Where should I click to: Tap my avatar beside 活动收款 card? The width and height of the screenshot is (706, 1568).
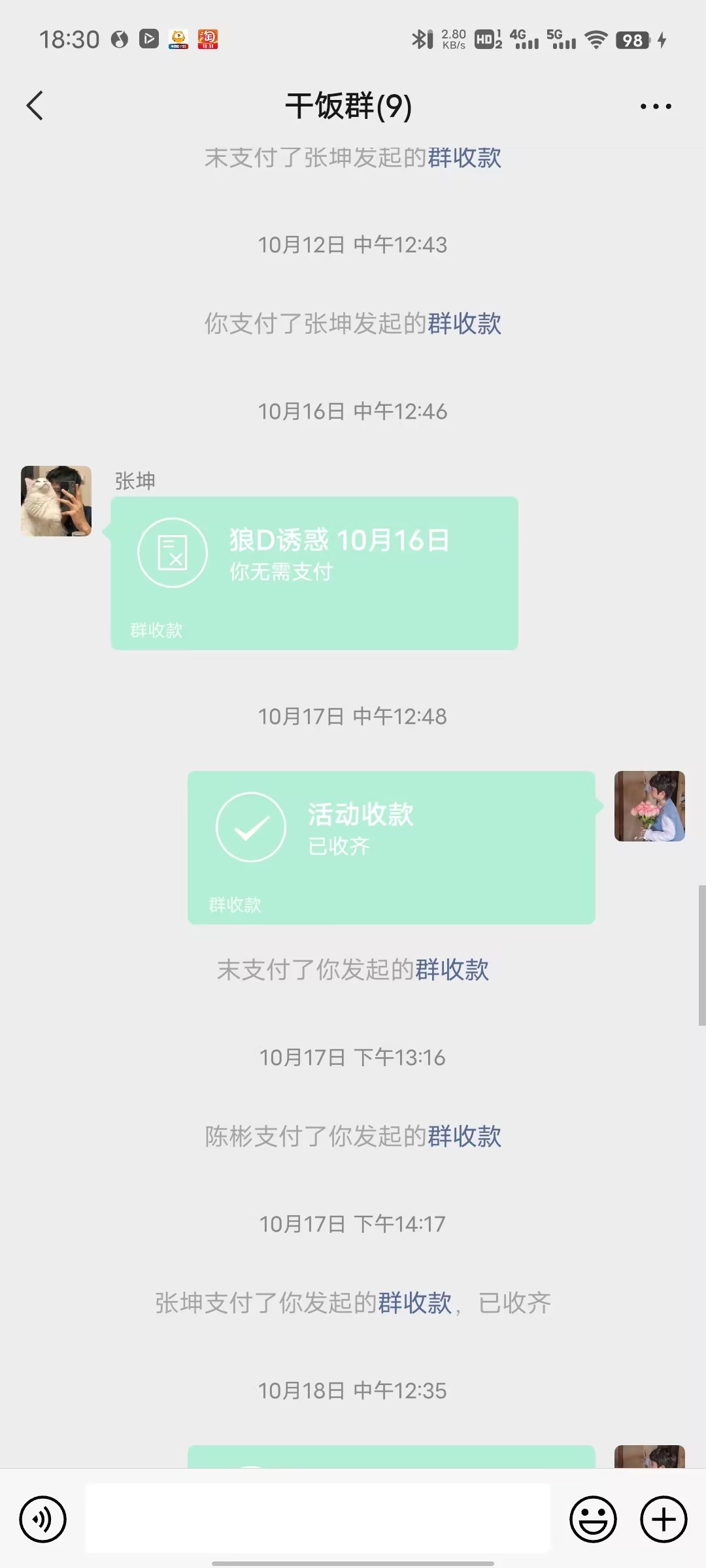[649, 806]
